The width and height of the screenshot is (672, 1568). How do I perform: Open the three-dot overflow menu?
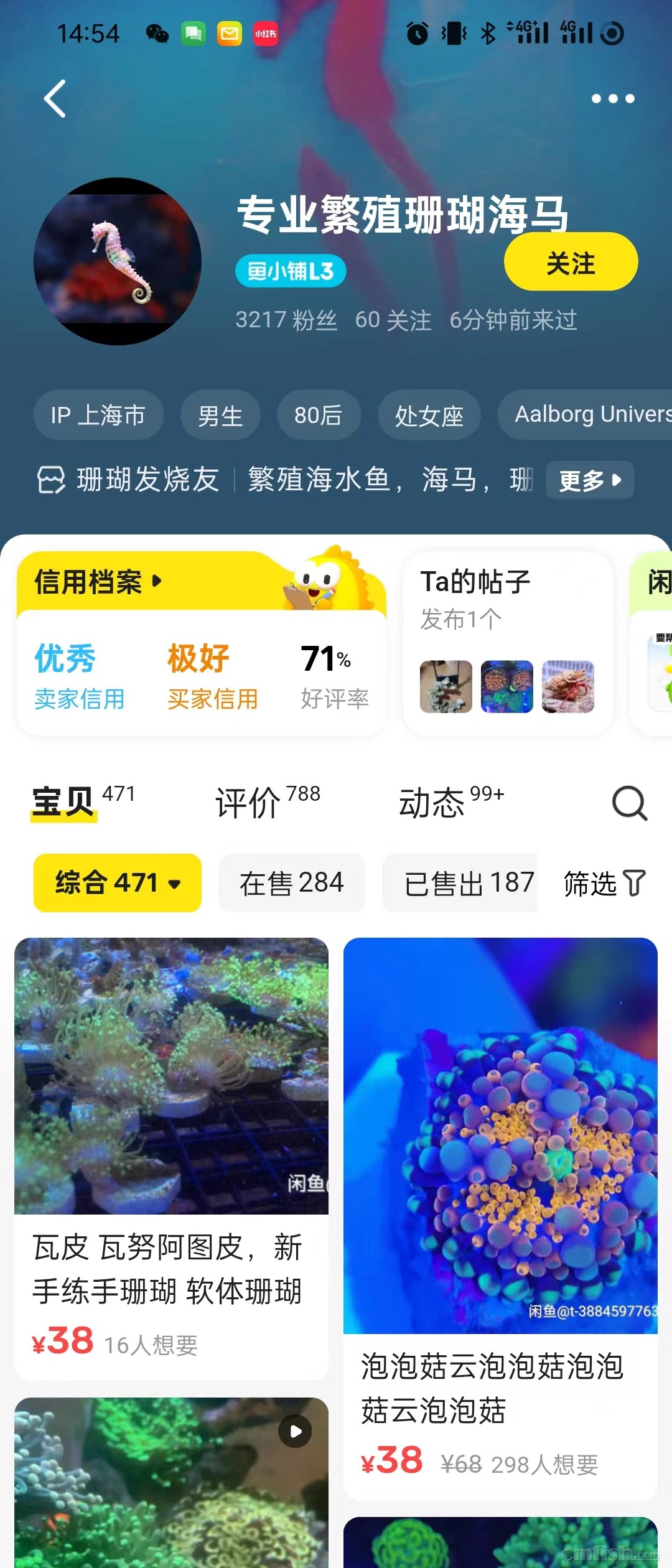pyautogui.click(x=612, y=98)
